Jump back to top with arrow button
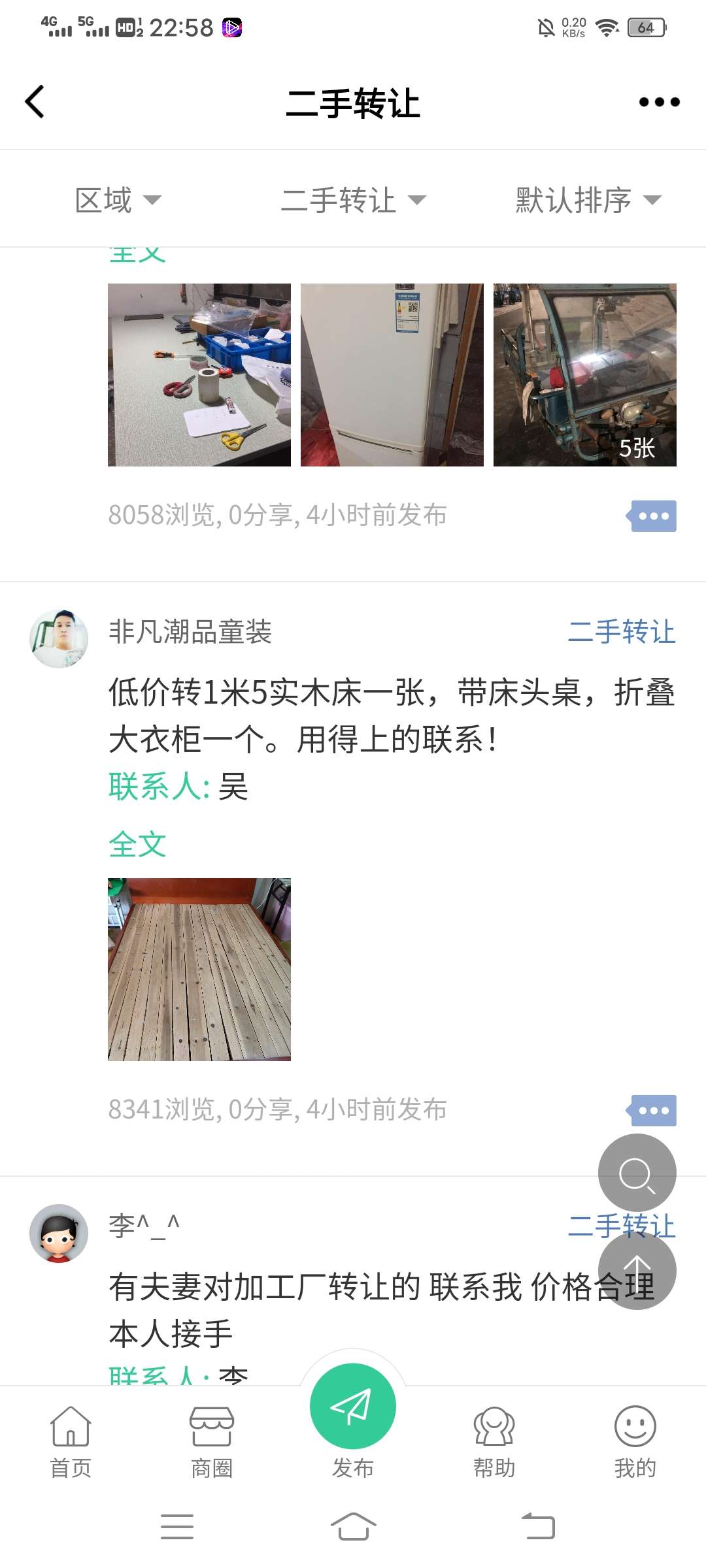This screenshot has height=1568, width=706. (x=637, y=1270)
